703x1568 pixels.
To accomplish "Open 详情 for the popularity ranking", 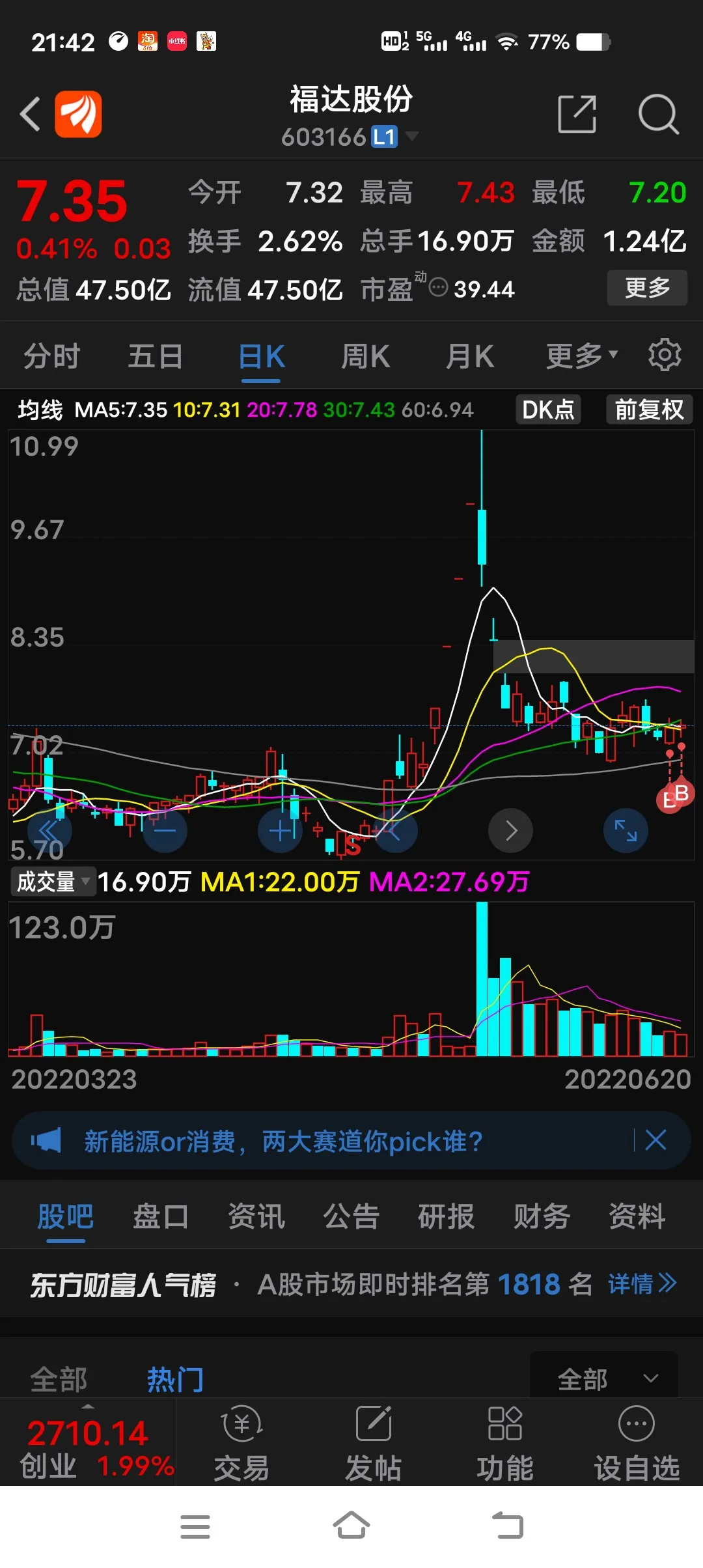I will click(642, 1284).
